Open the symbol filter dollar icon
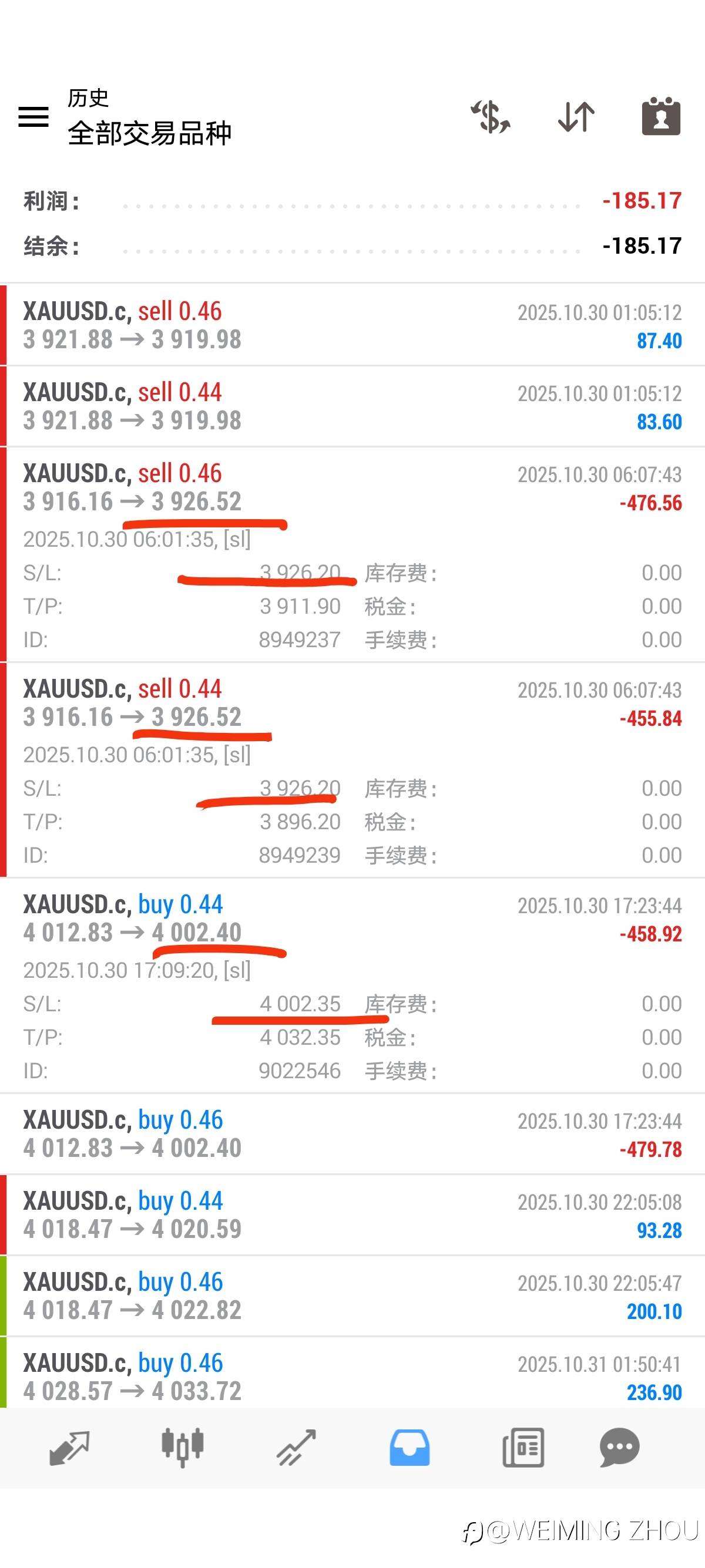 click(491, 116)
